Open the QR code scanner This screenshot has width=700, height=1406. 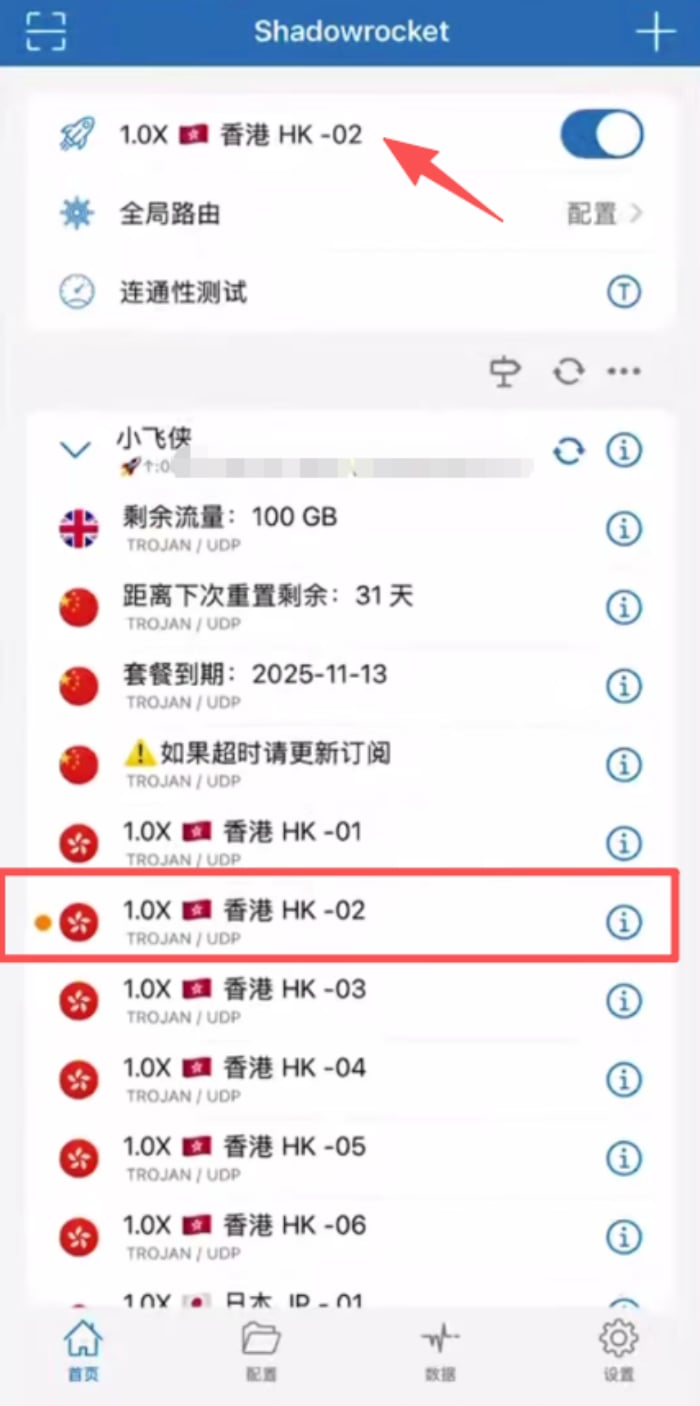coord(46,32)
